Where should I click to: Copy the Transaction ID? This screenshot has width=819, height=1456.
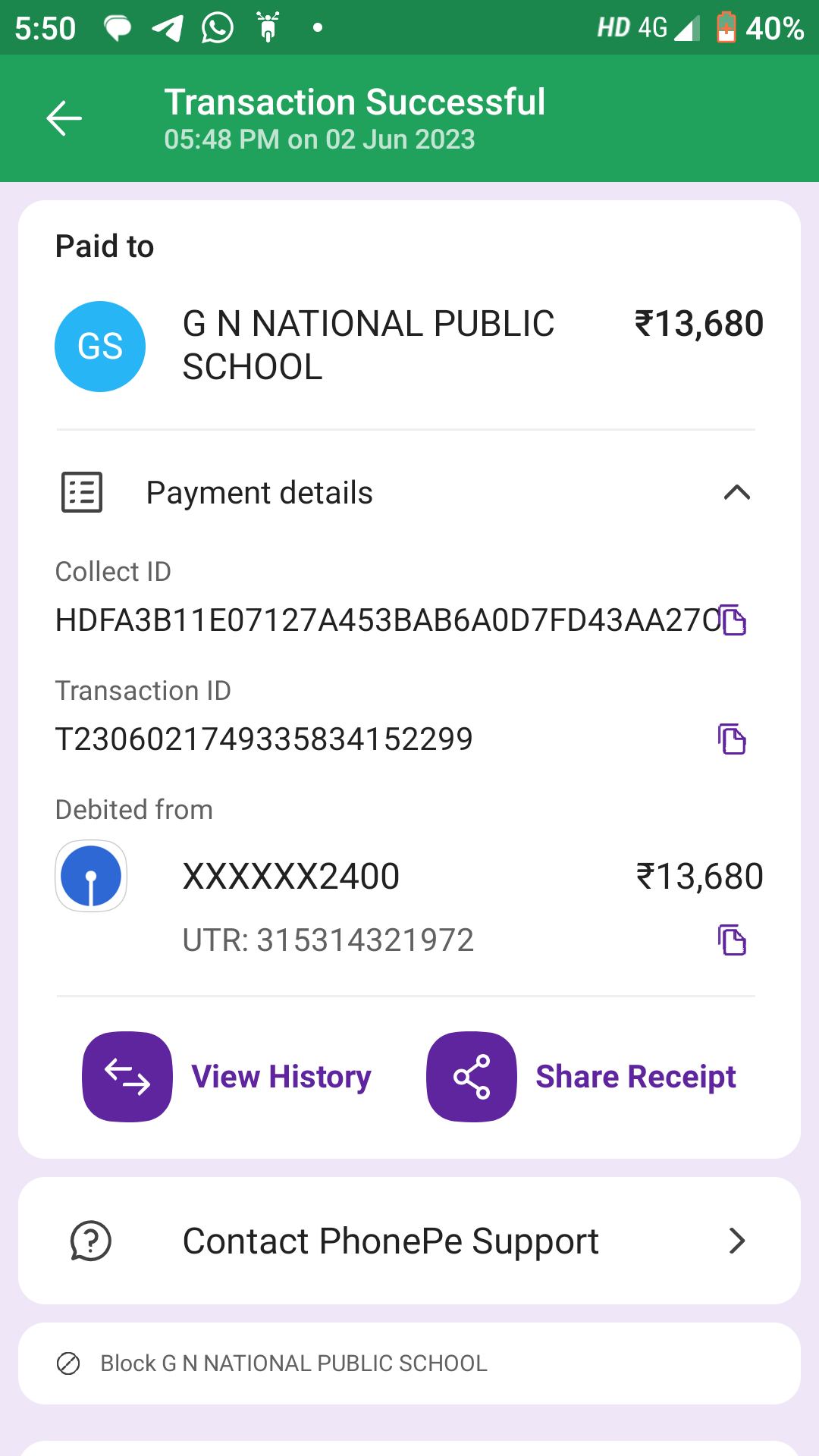(733, 739)
